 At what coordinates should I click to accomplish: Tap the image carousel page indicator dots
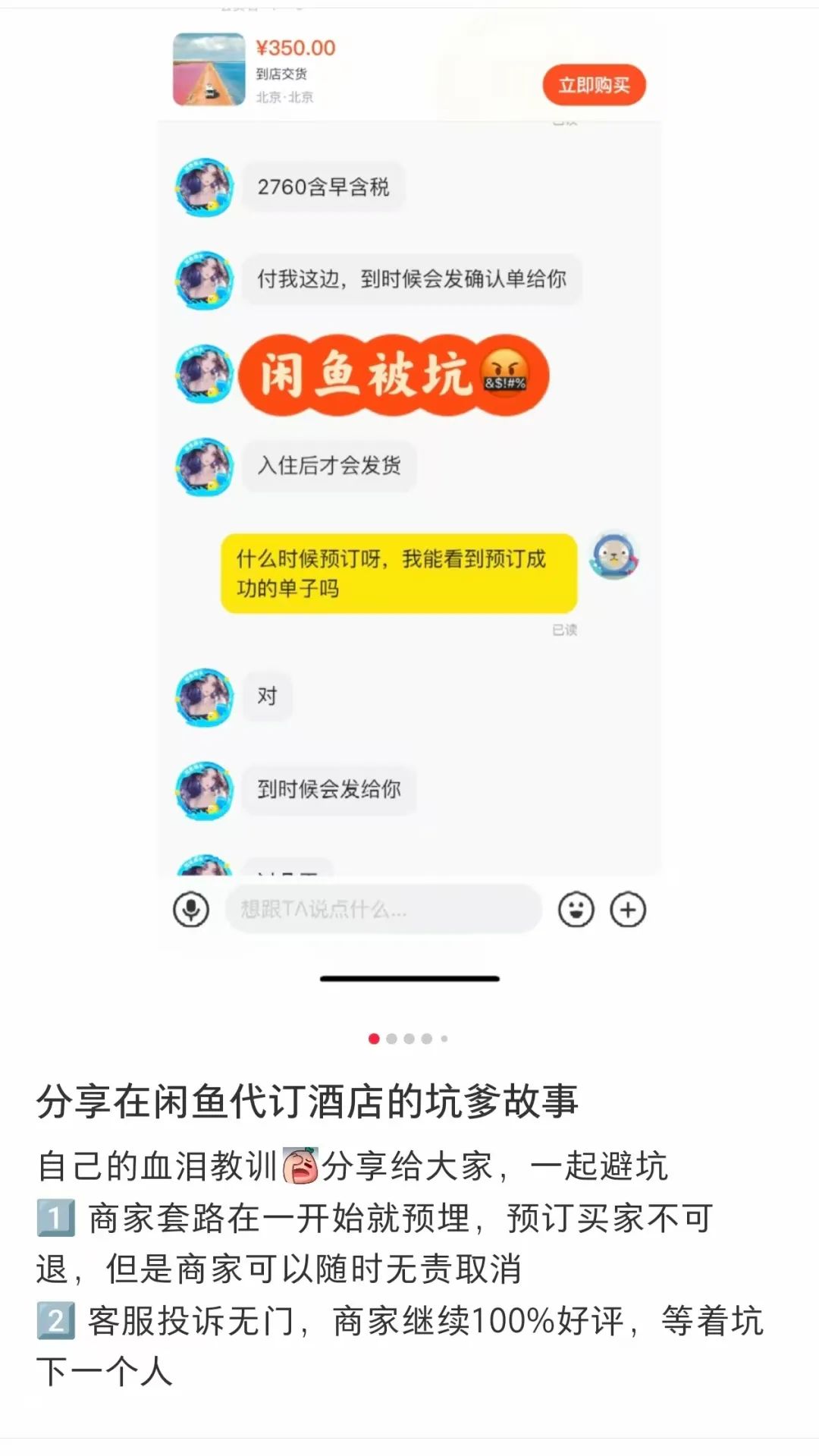408,1039
